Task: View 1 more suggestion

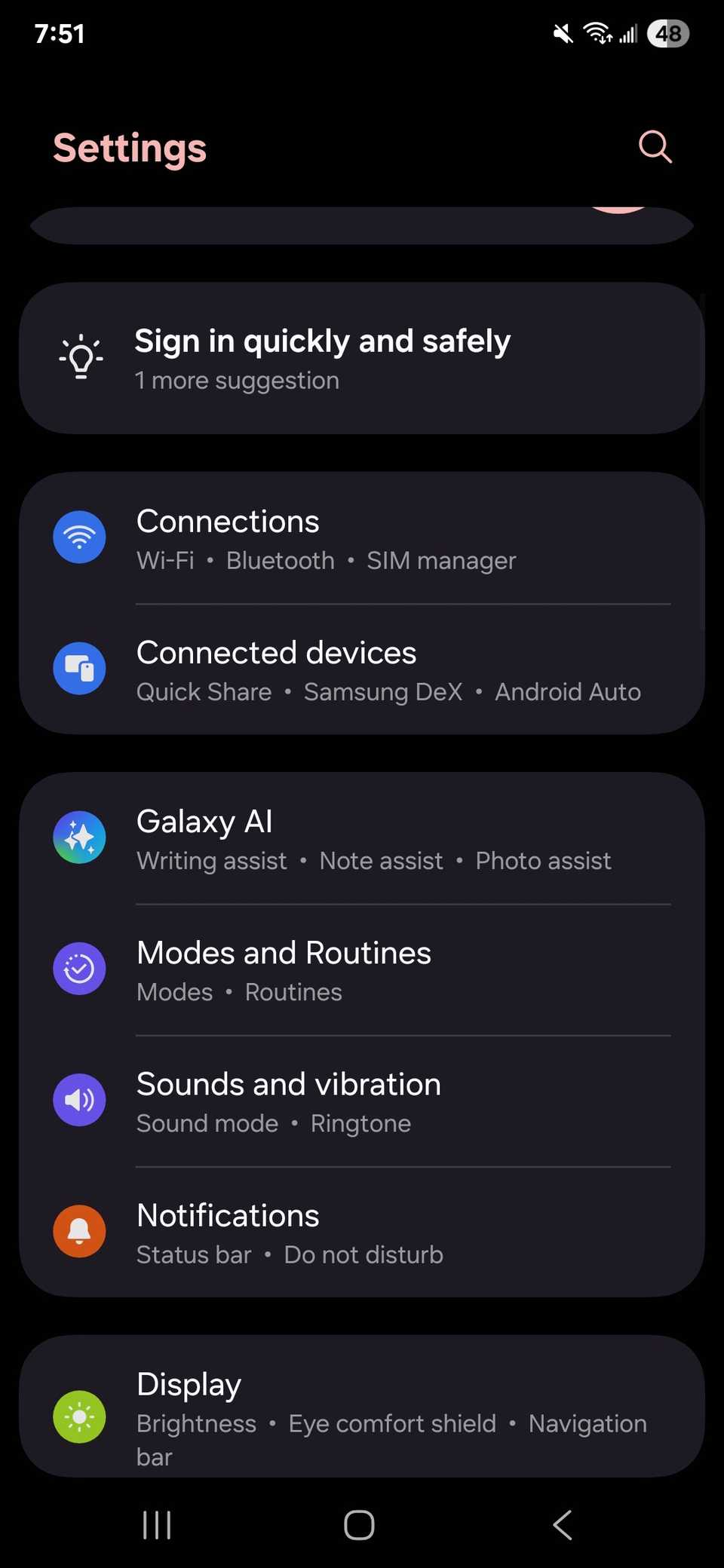Action: point(238,381)
